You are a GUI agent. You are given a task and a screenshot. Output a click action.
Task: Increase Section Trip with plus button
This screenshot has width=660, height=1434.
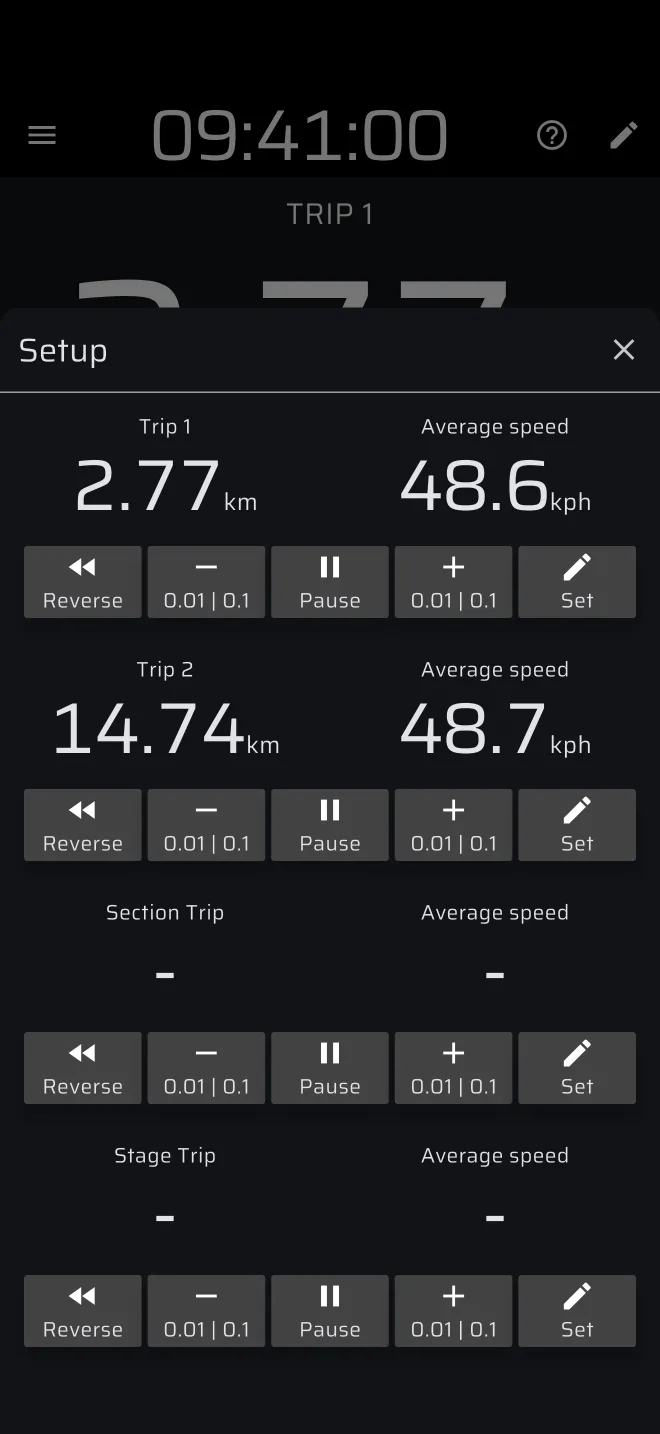pyautogui.click(x=454, y=1068)
